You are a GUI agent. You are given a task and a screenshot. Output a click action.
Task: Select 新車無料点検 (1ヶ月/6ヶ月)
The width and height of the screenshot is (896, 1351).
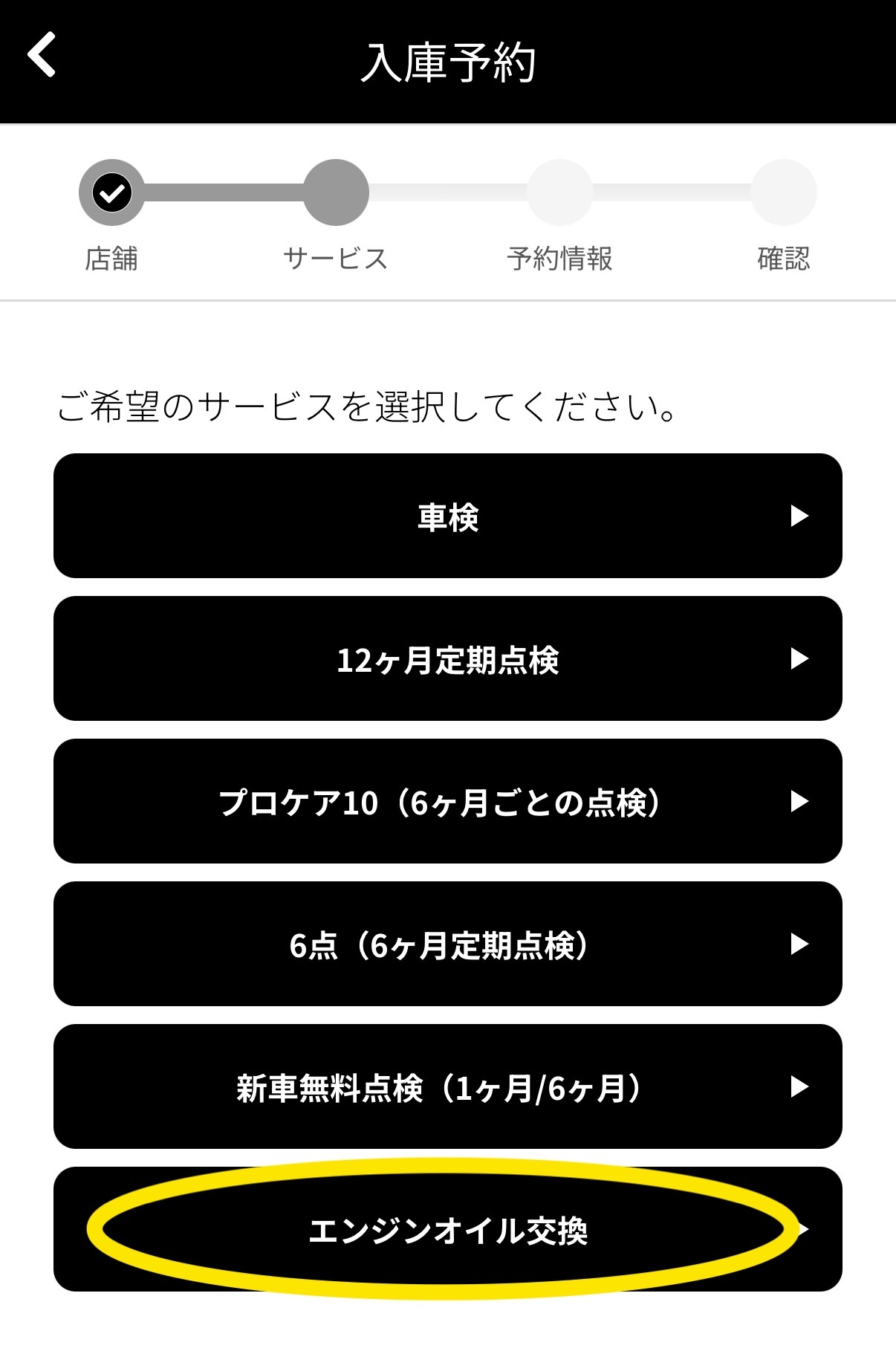(x=447, y=1086)
